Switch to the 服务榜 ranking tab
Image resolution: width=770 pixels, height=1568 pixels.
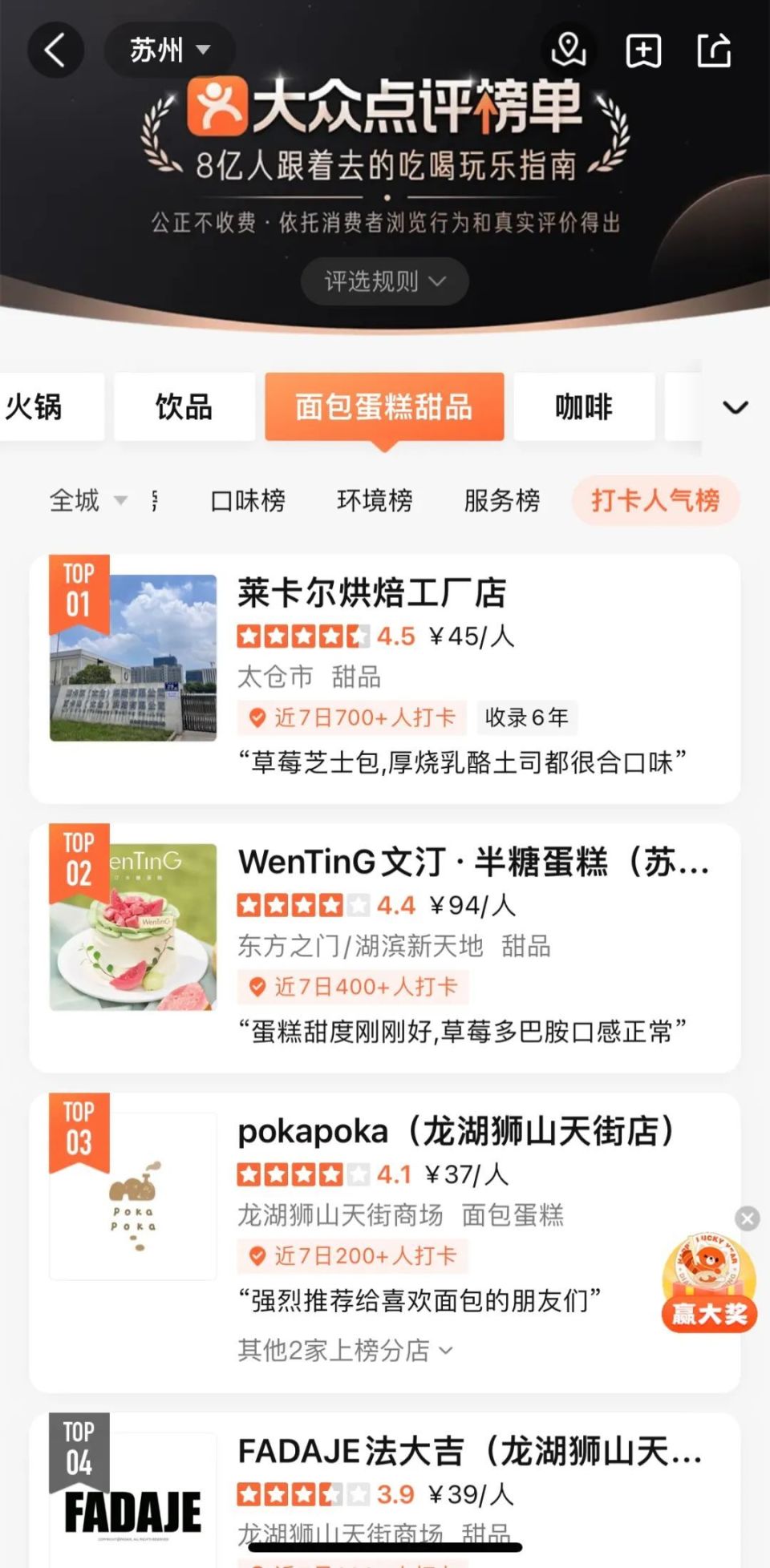pyautogui.click(x=502, y=500)
